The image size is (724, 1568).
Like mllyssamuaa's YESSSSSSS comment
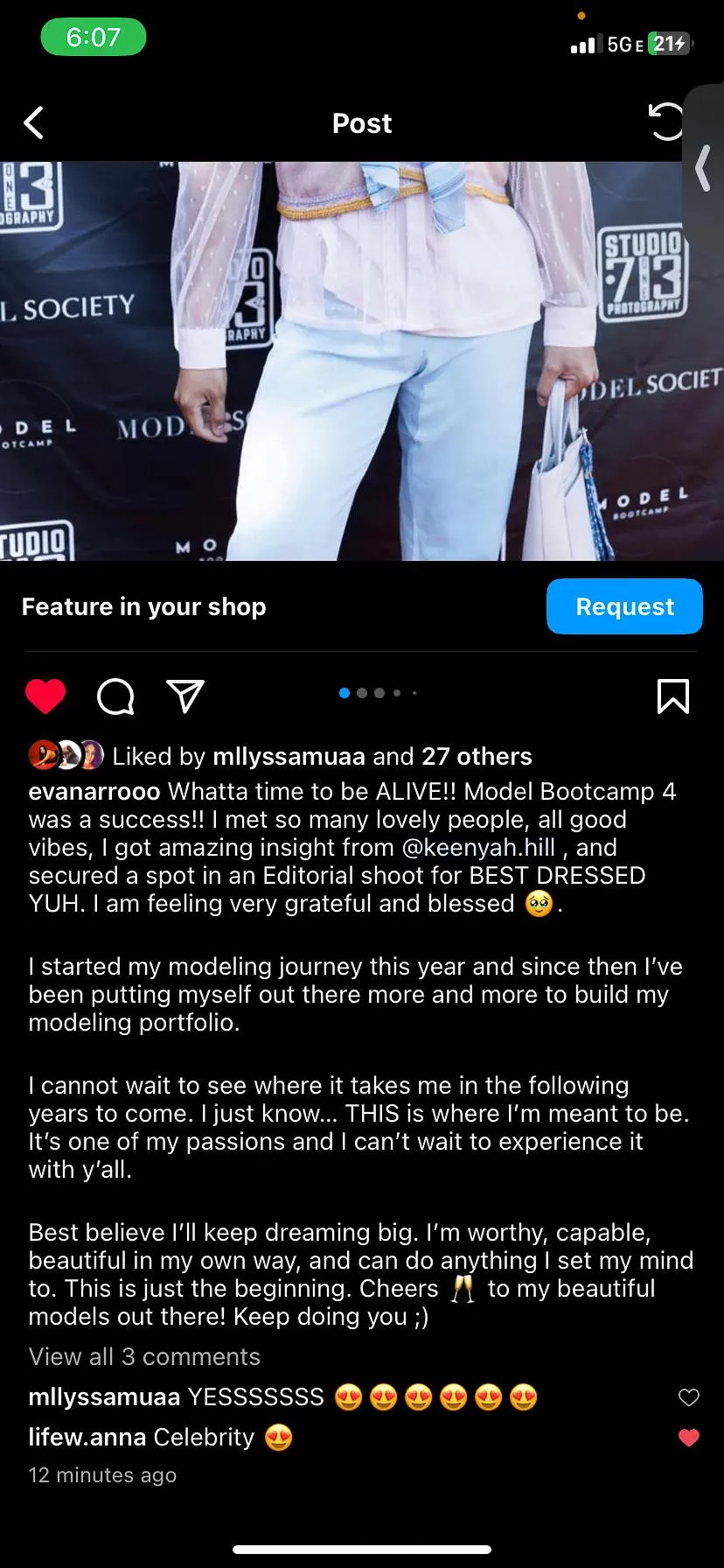(x=689, y=1397)
